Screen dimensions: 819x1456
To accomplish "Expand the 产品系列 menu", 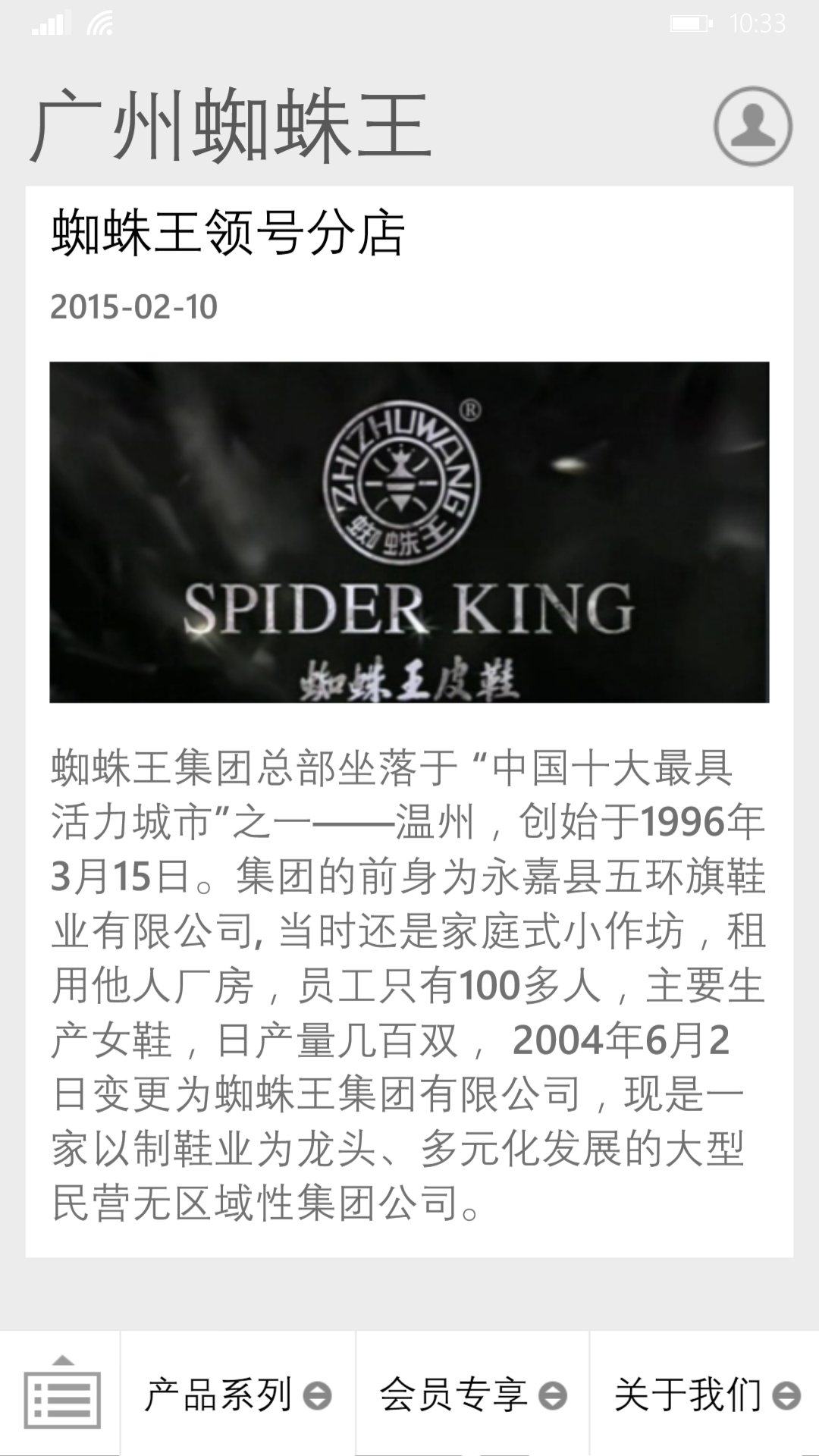I will coord(237,1394).
